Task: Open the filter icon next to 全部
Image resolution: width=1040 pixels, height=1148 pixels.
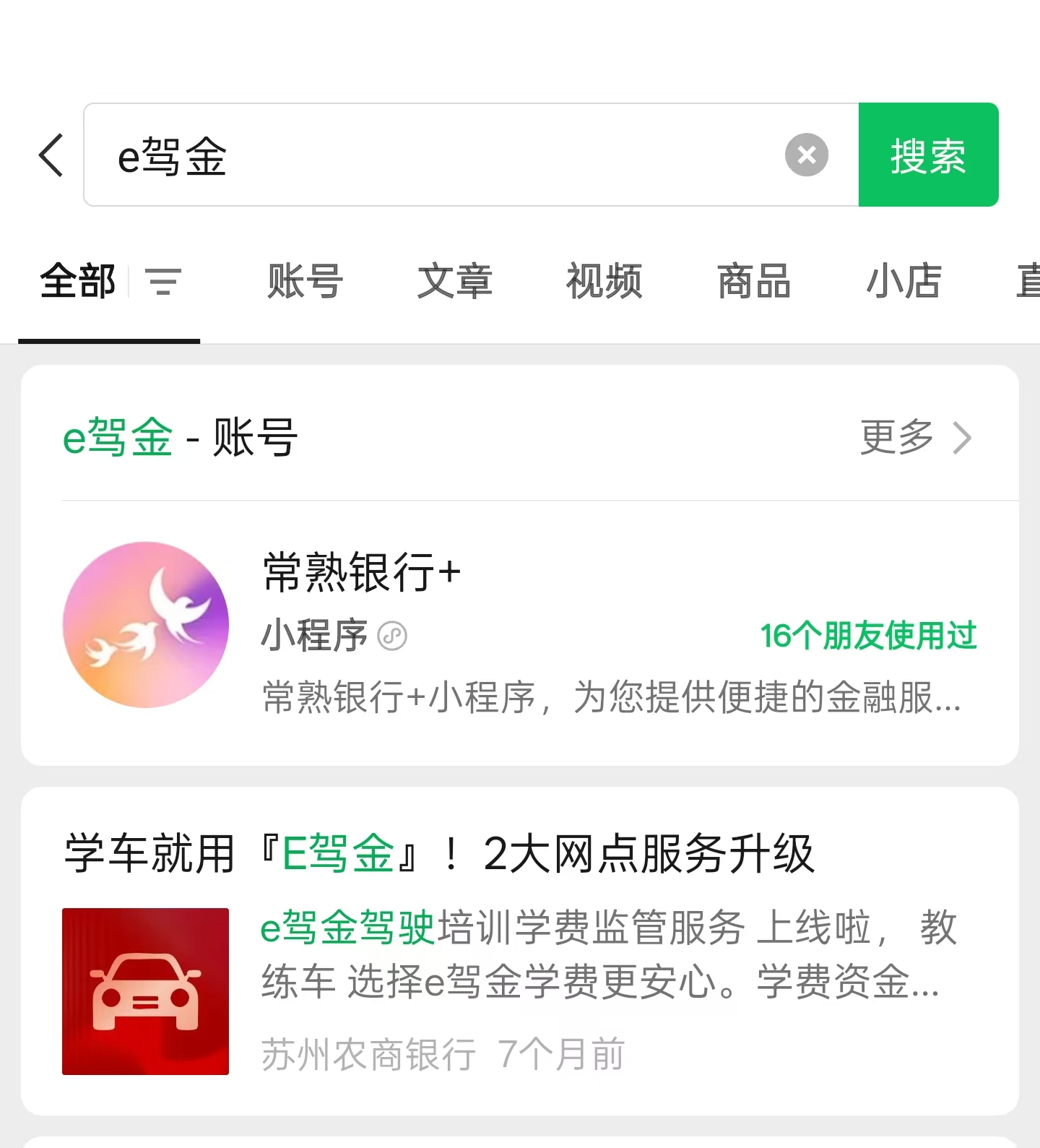Action: click(x=163, y=281)
